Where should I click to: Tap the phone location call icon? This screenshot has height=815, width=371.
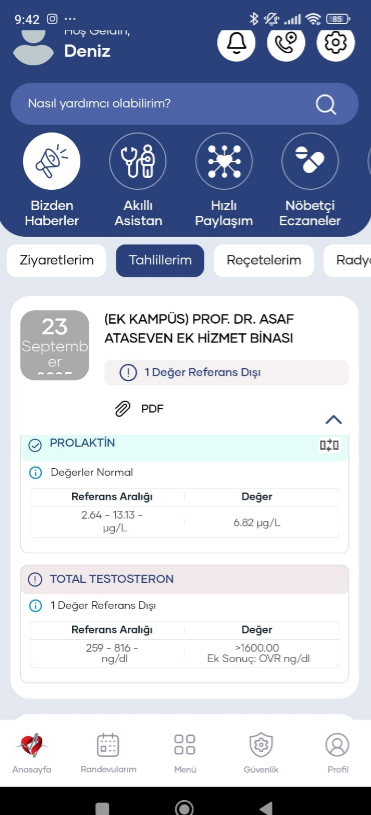[x=286, y=43]
